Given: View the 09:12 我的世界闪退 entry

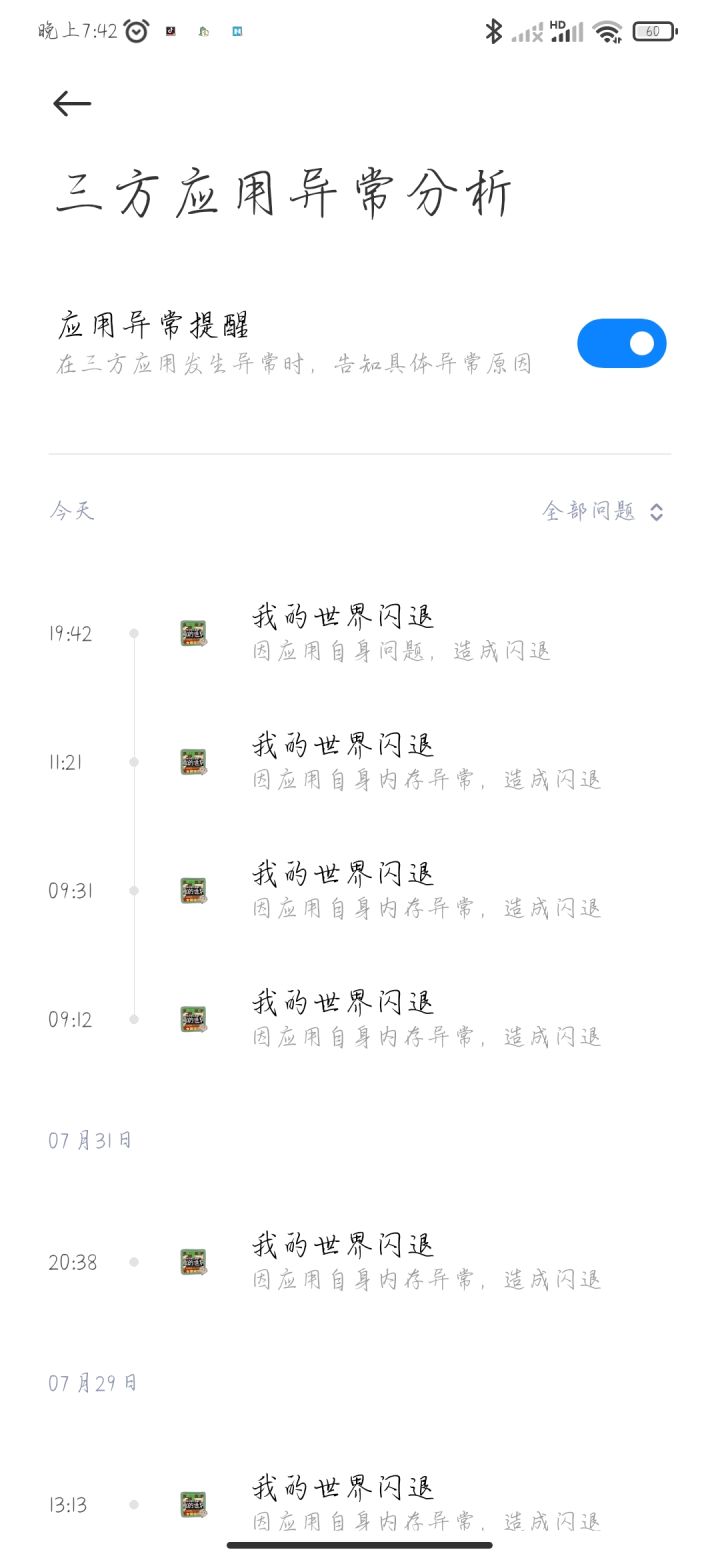Looking at the screenshot, I should [400, 1019].
